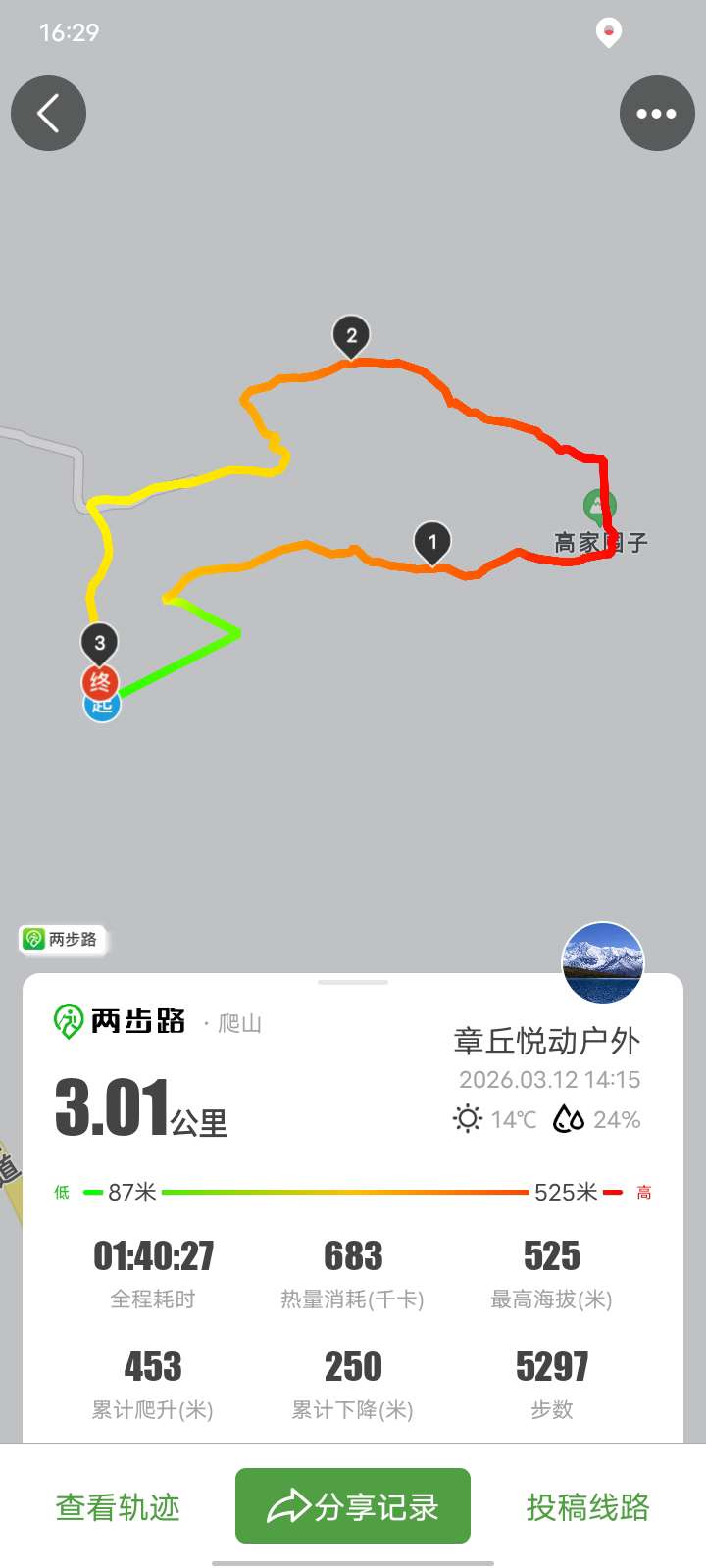Tap the red 终 end-point marker
Image resolution: width=706 pixels, height=1568 pixels.
100,680
